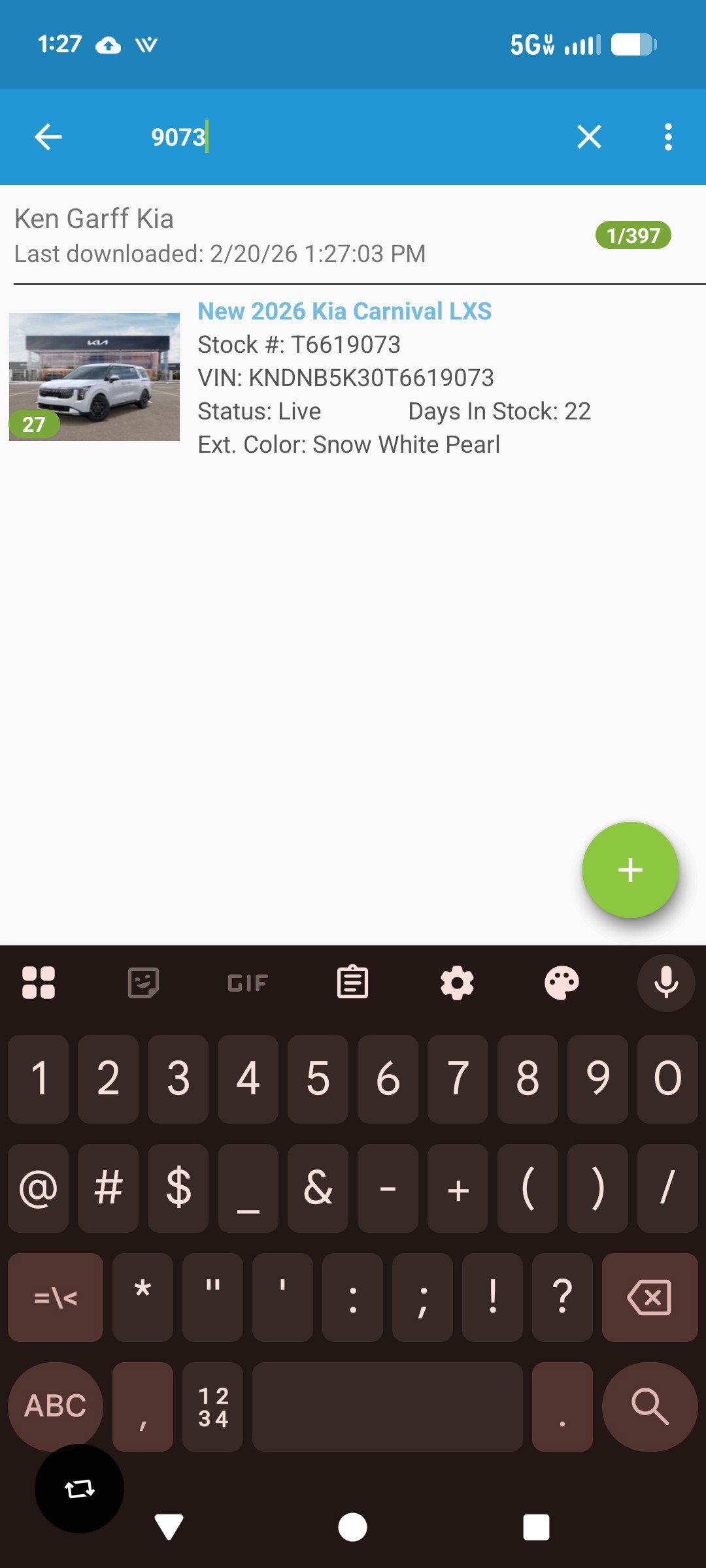Delete a character with backspace key
Image resolution: width=706 pixels, height=1568 pixels.
click(x=649, y=1298)
